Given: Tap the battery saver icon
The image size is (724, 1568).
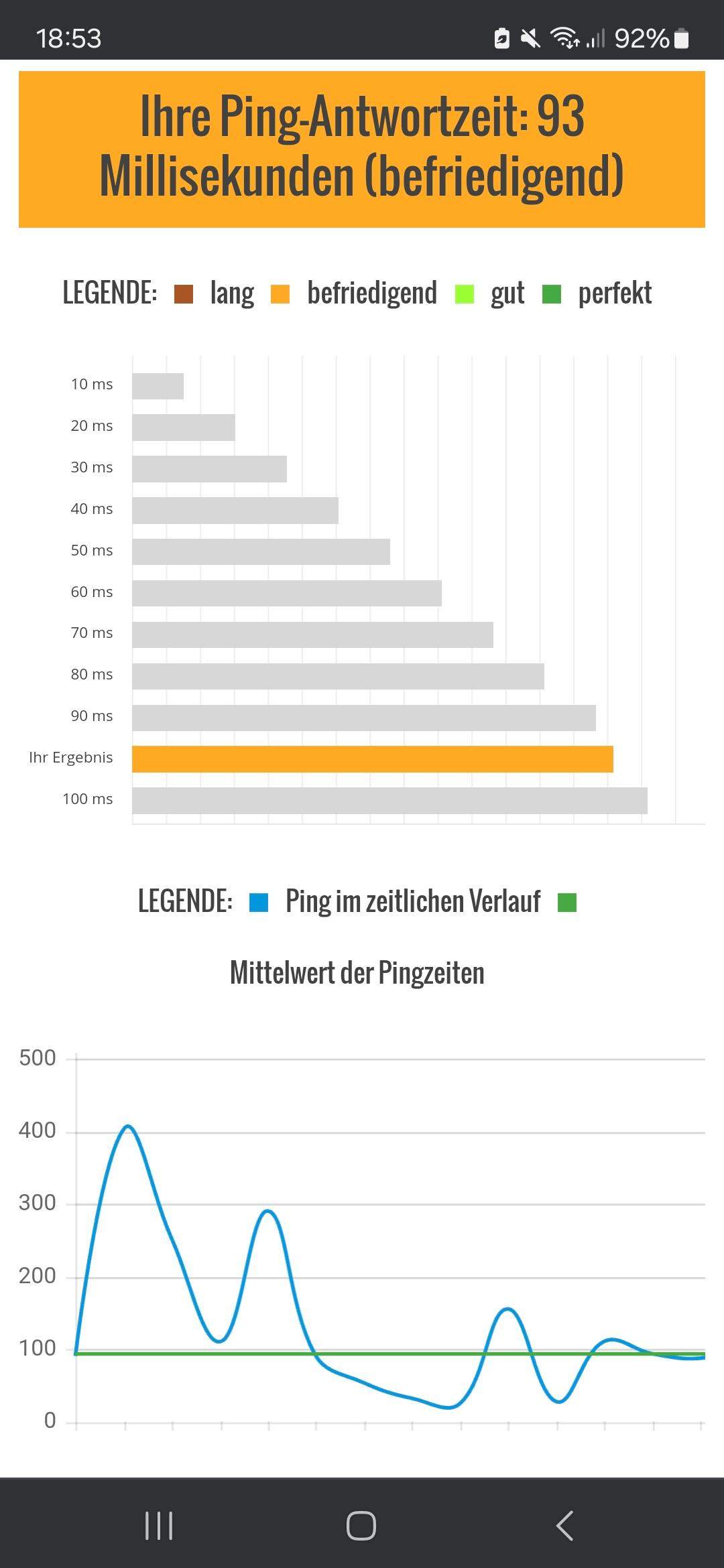Looking at the screenshot, I should tap(501, 38).
